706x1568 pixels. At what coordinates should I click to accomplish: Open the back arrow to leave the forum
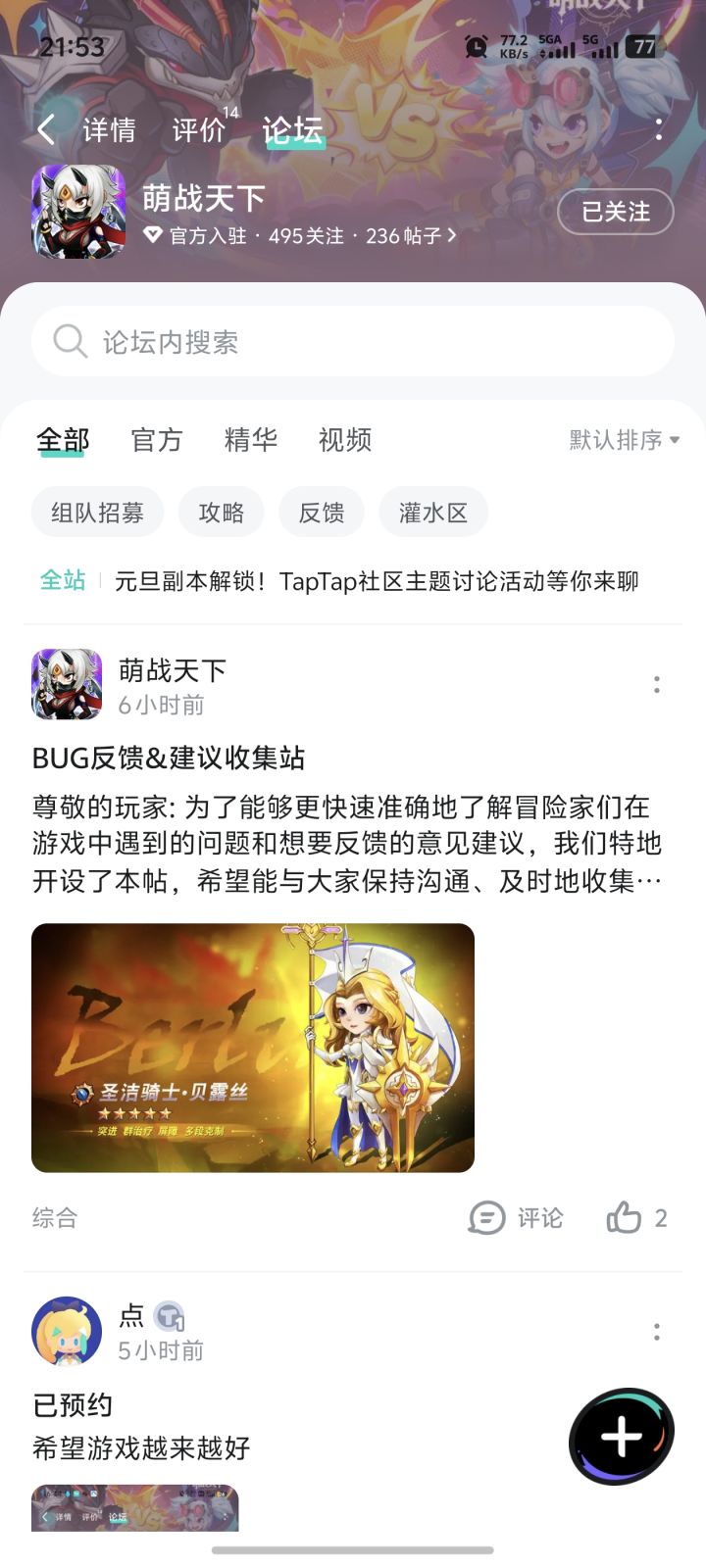46,128
